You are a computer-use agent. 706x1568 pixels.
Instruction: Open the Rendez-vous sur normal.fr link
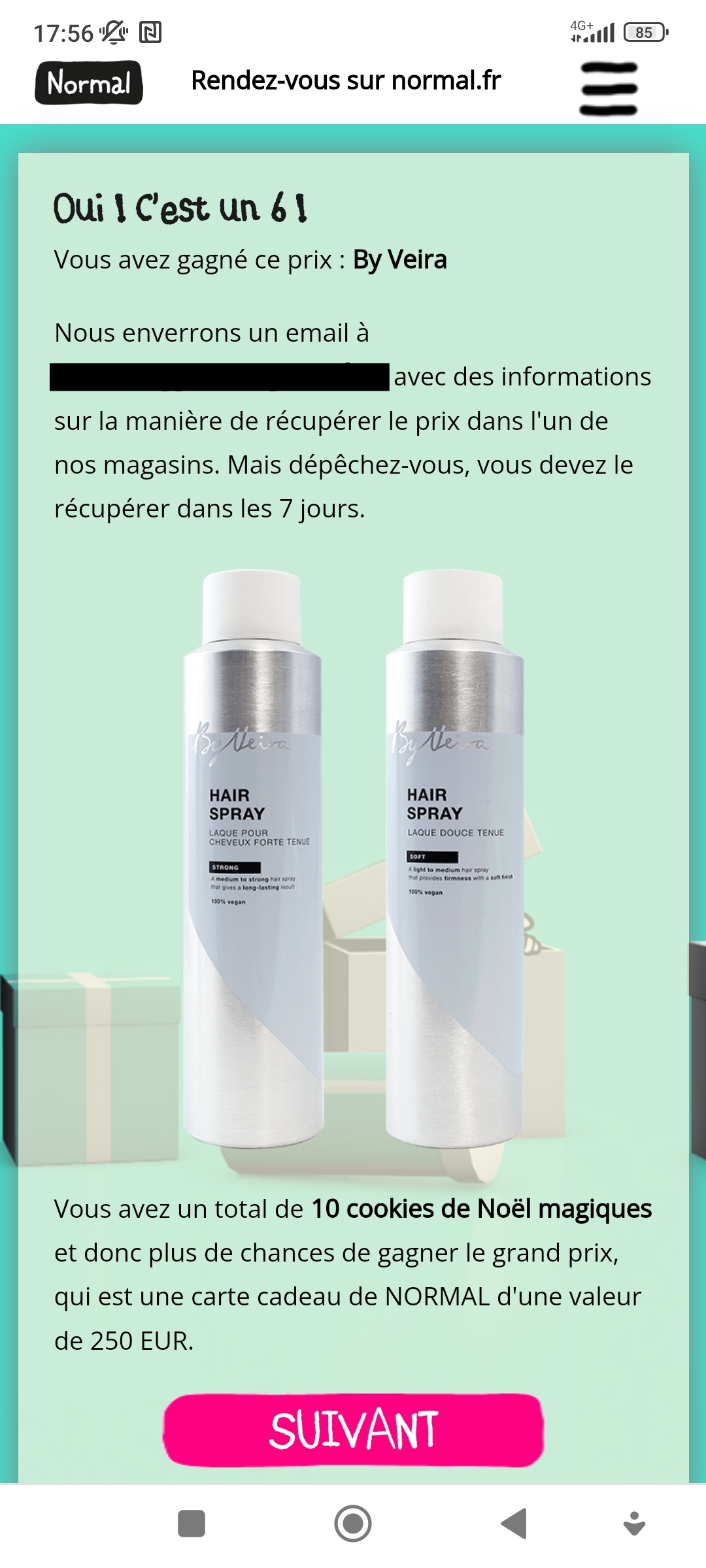pyautogui.click(x=346, y=81)
